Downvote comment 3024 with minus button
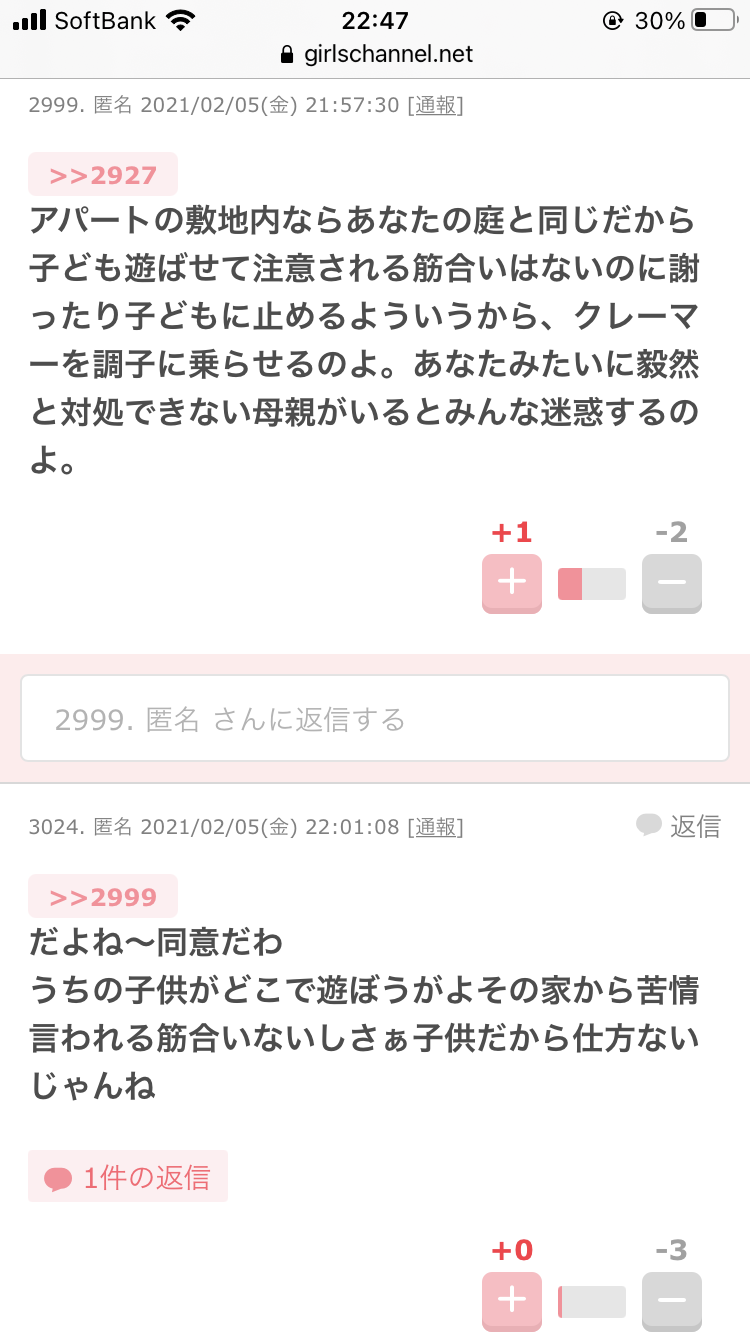The image size is (750, 1334). [x=671, y=1300]
